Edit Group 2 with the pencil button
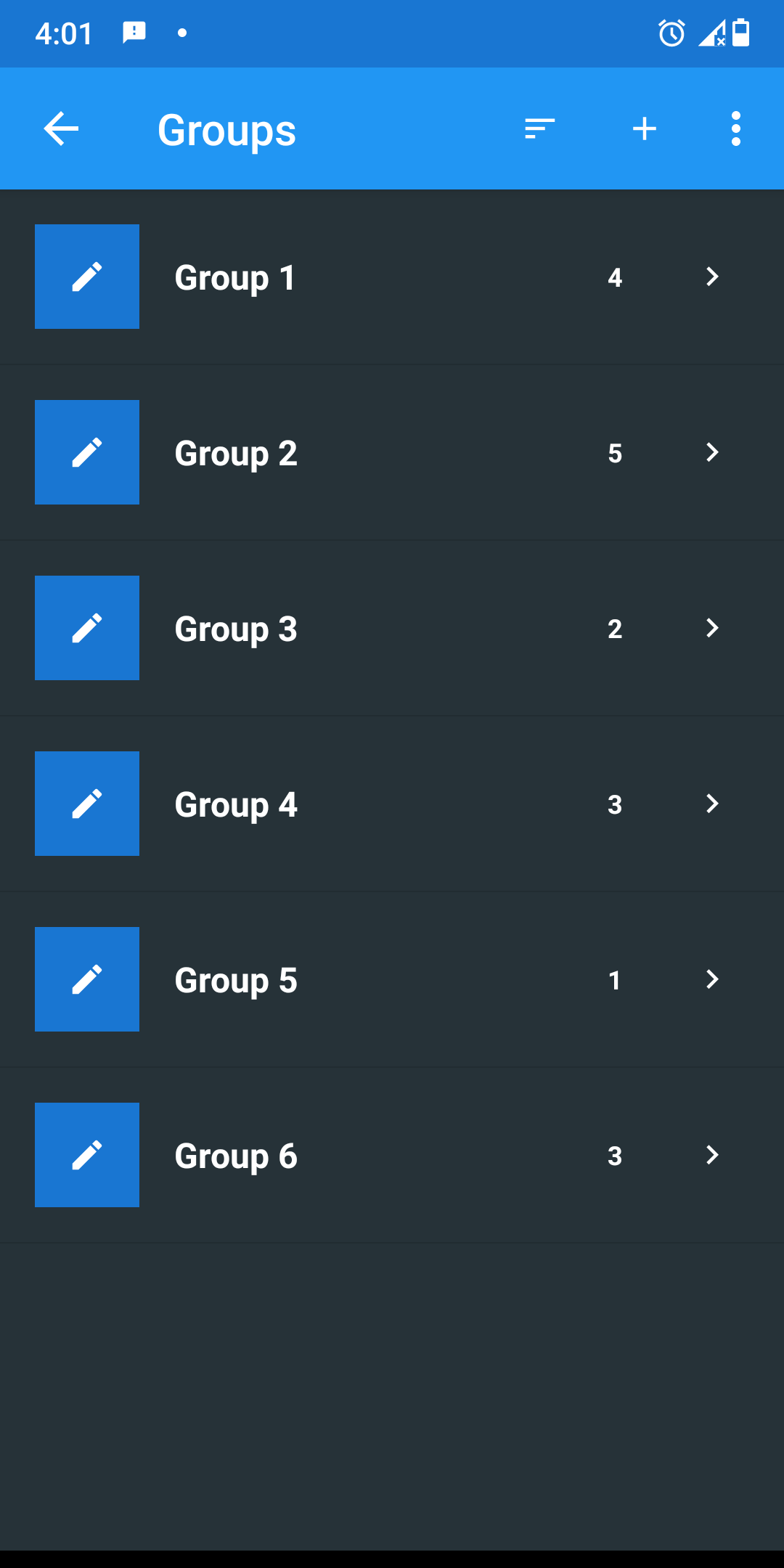784x1568 pixels. click(87, 452)
